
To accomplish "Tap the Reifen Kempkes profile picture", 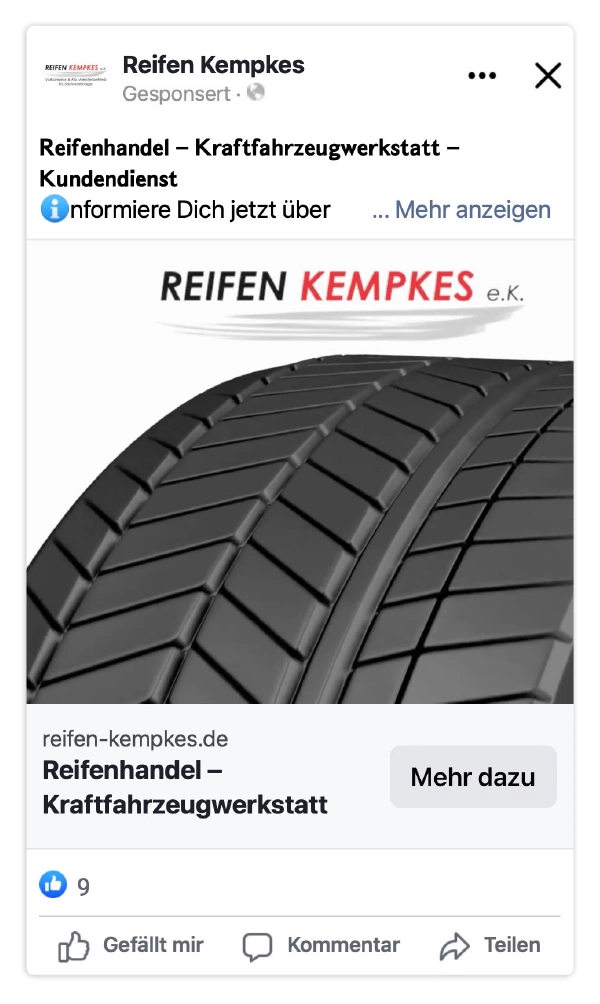I will tap(75, 76).
